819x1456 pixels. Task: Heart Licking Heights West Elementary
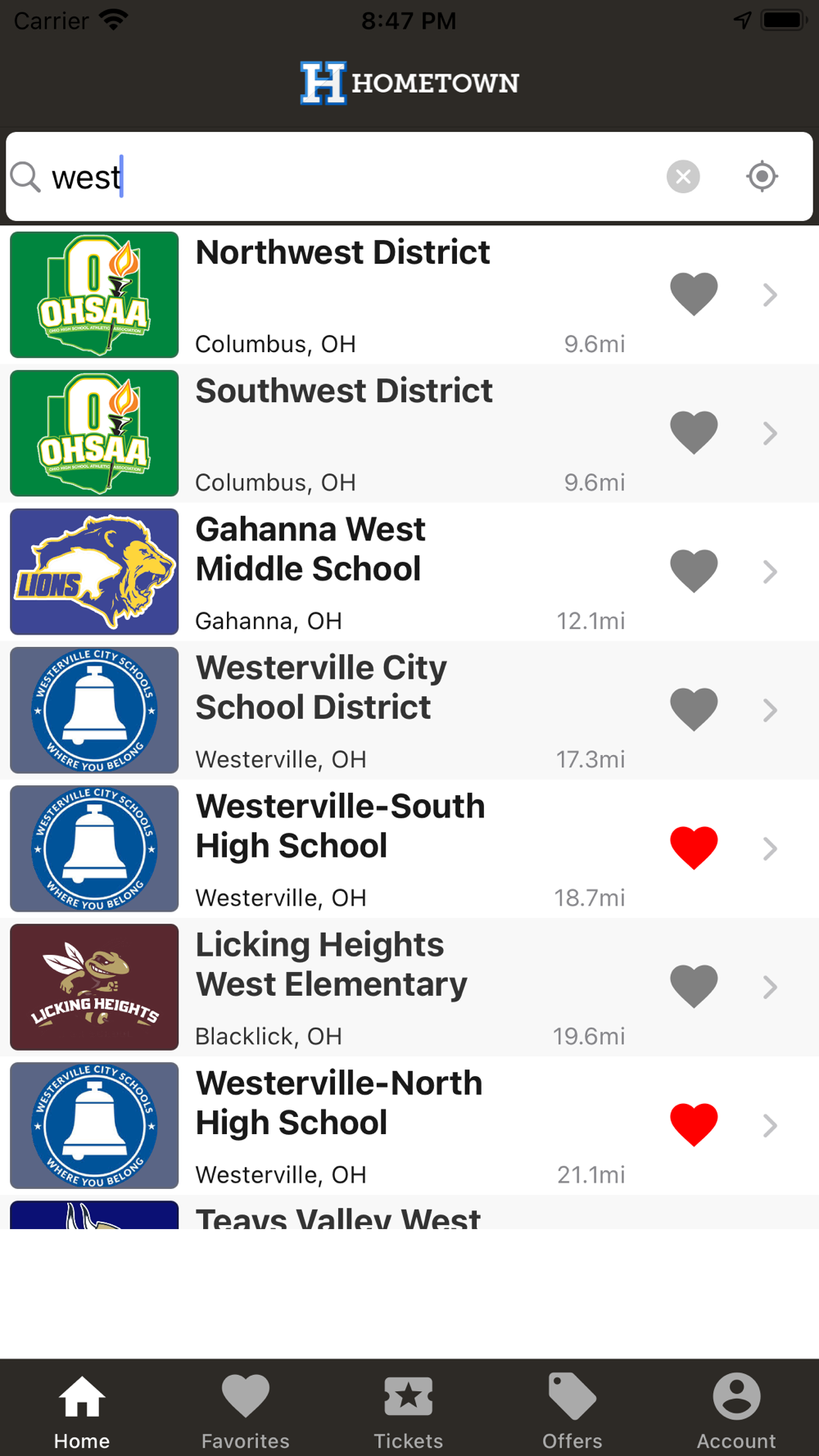pos(694,986)
